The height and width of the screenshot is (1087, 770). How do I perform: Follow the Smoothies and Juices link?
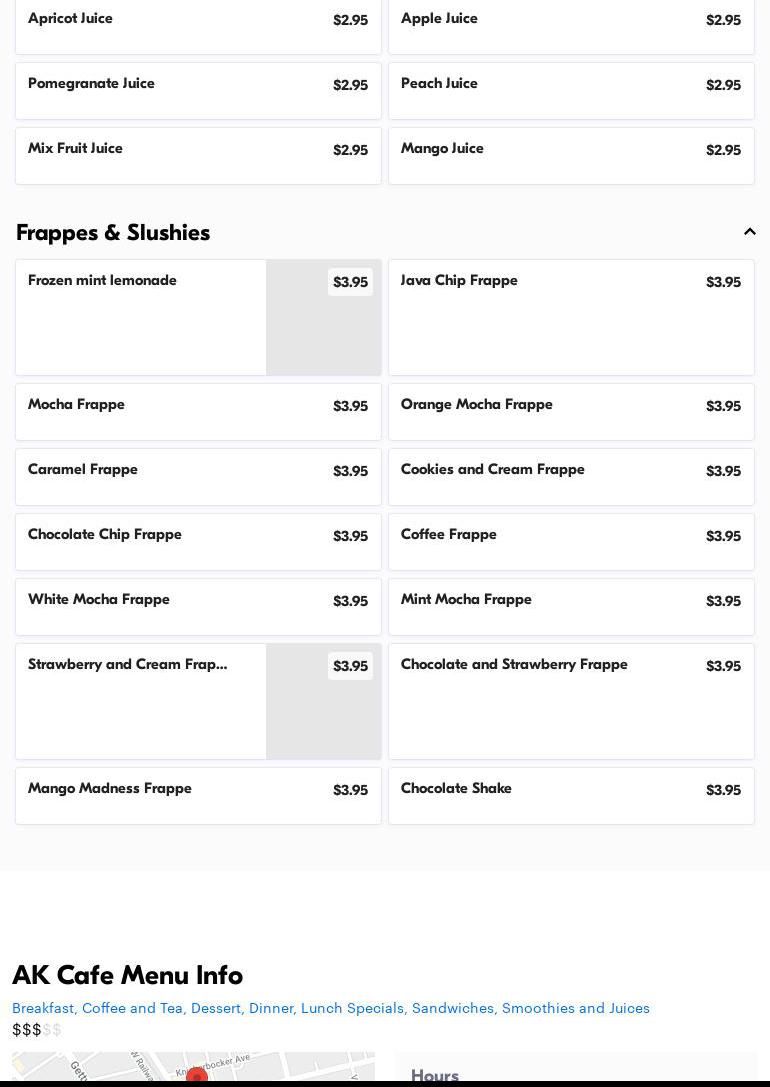point(575,1008)
